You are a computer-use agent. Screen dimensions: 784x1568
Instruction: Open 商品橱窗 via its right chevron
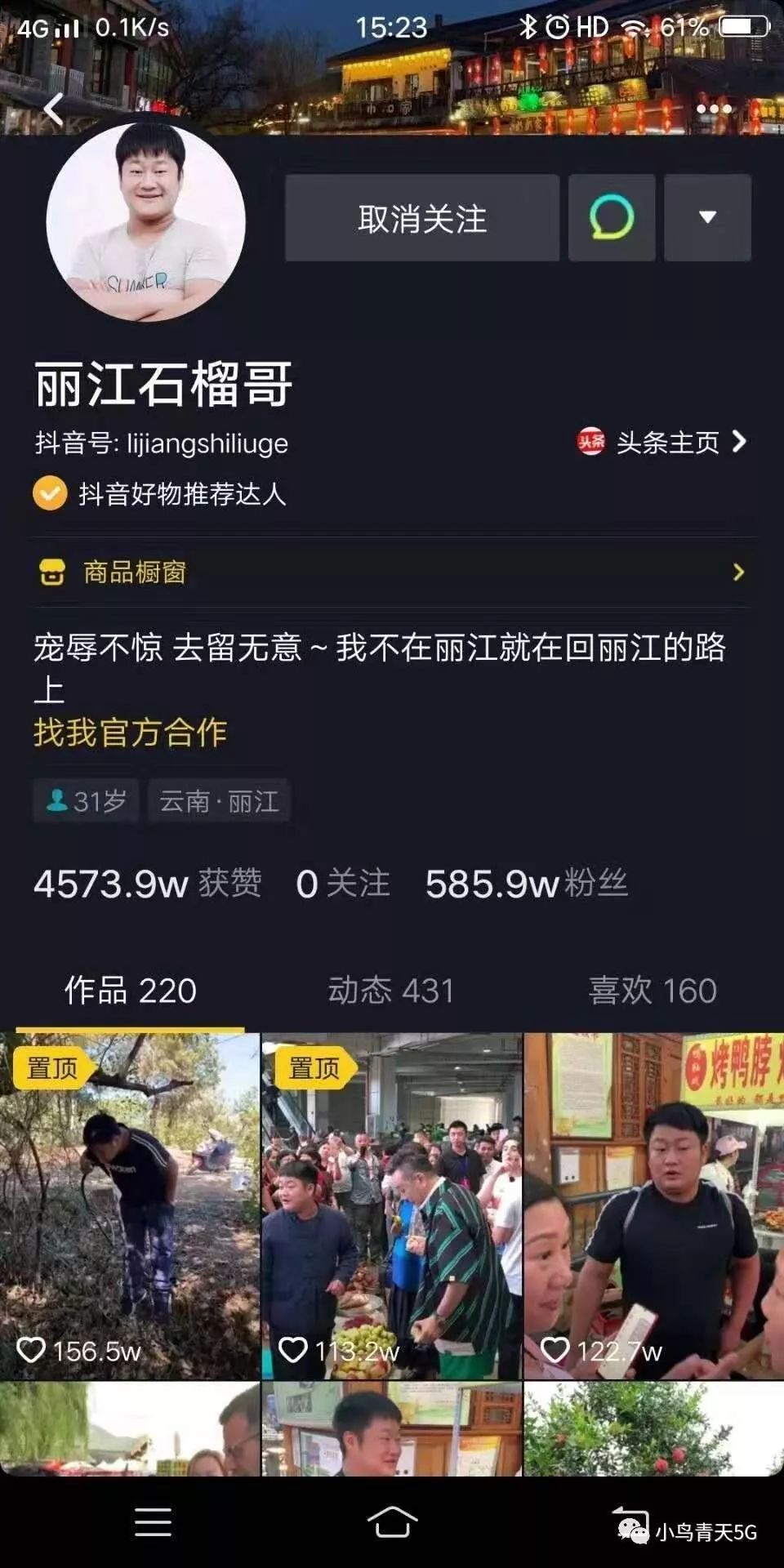739,573
